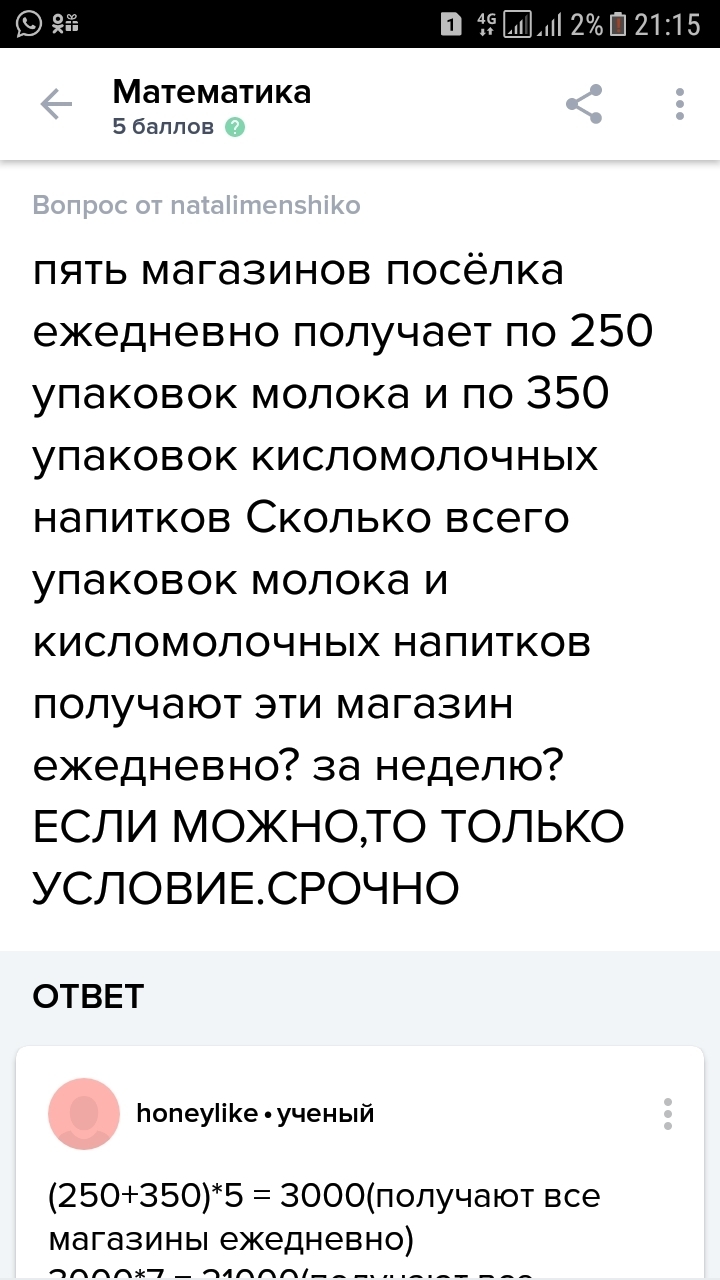Open honeylike's profile avatar
The image size is (720, 1280).
pyautogui.click(x=84, y=1113)
